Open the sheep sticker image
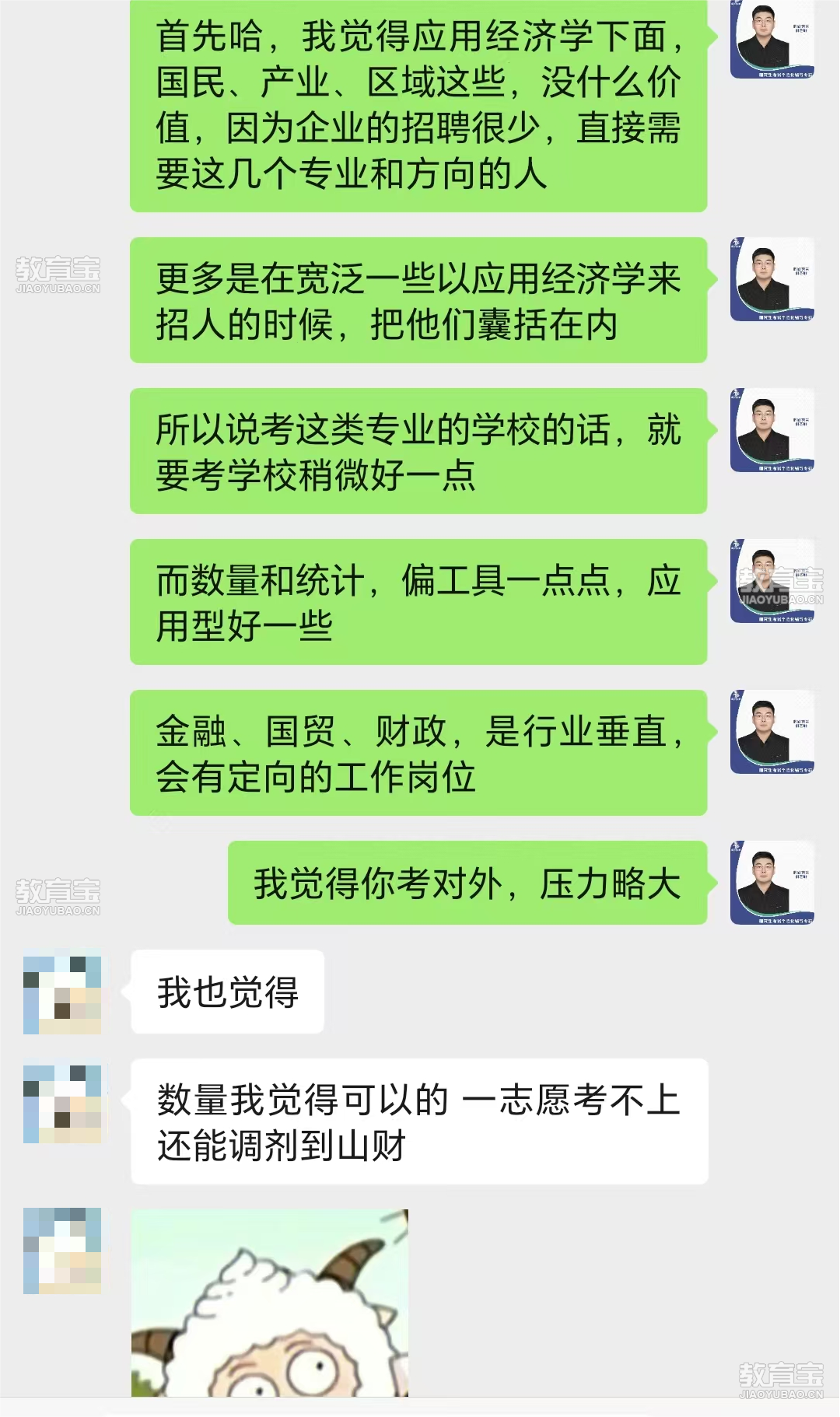Image resolution: width=840 pixels, height=1417 pixels. [269, 1303]
